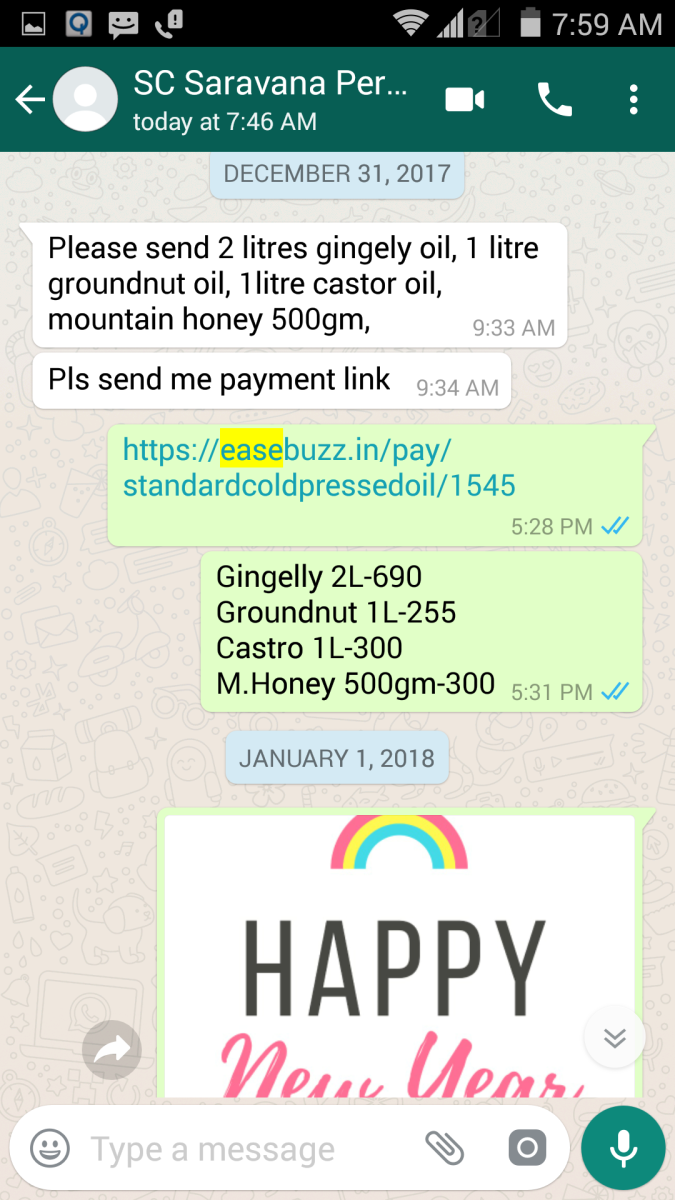Tap the microphone voice message button
Viewport: 675px width, 1200px height.
(x=623, y=1149)
